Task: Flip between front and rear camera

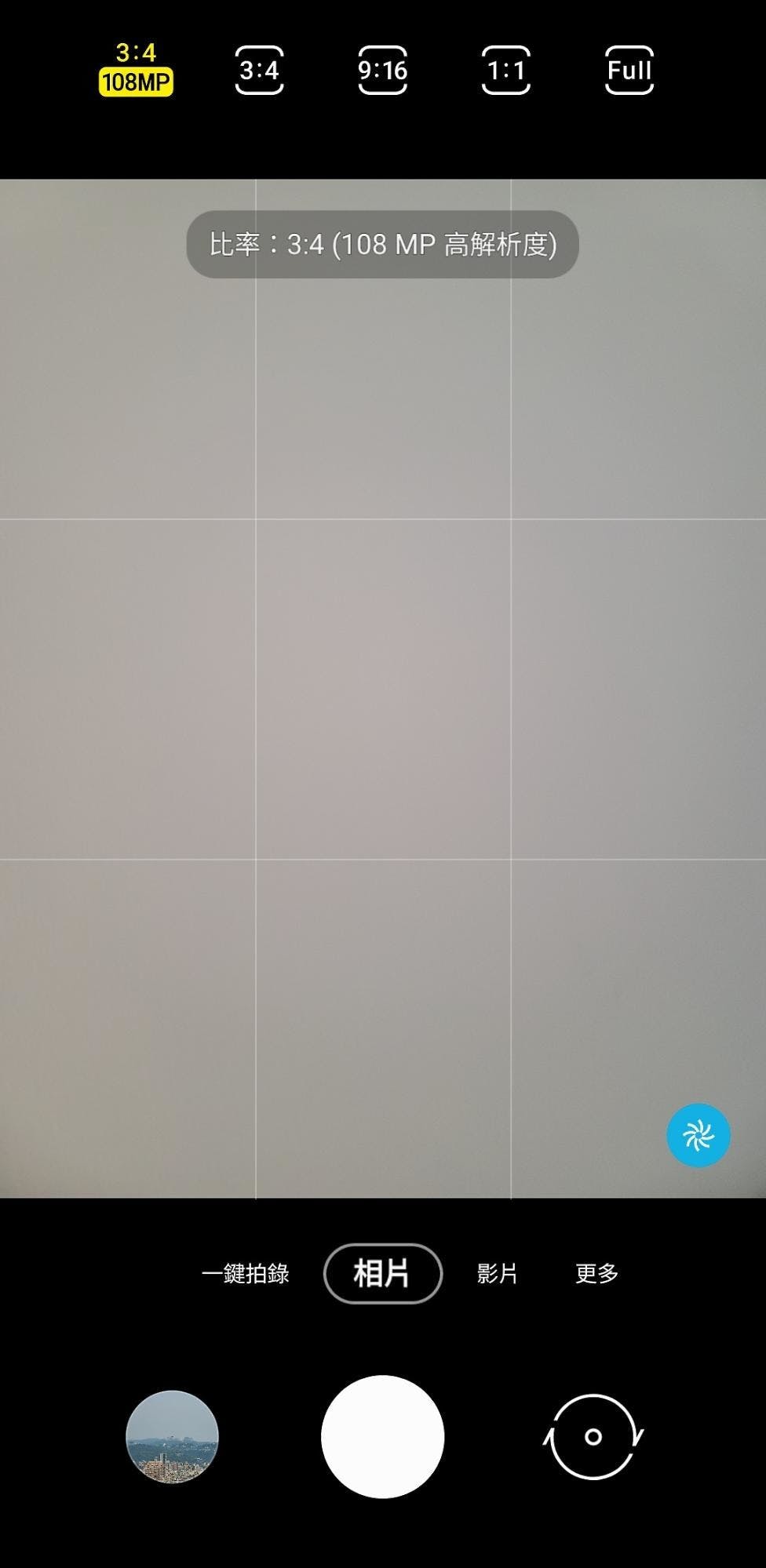Action: point(593,1436)
